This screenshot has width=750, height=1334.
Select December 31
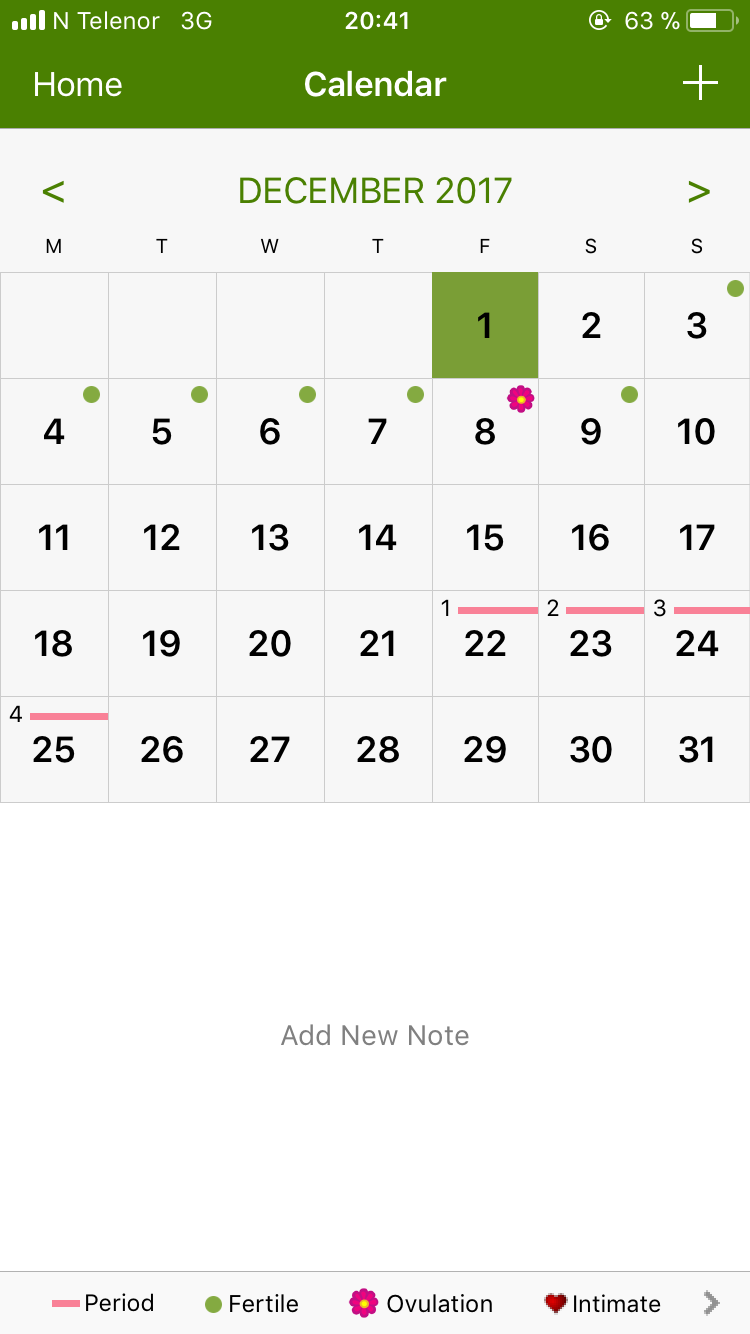click(697, 750)
